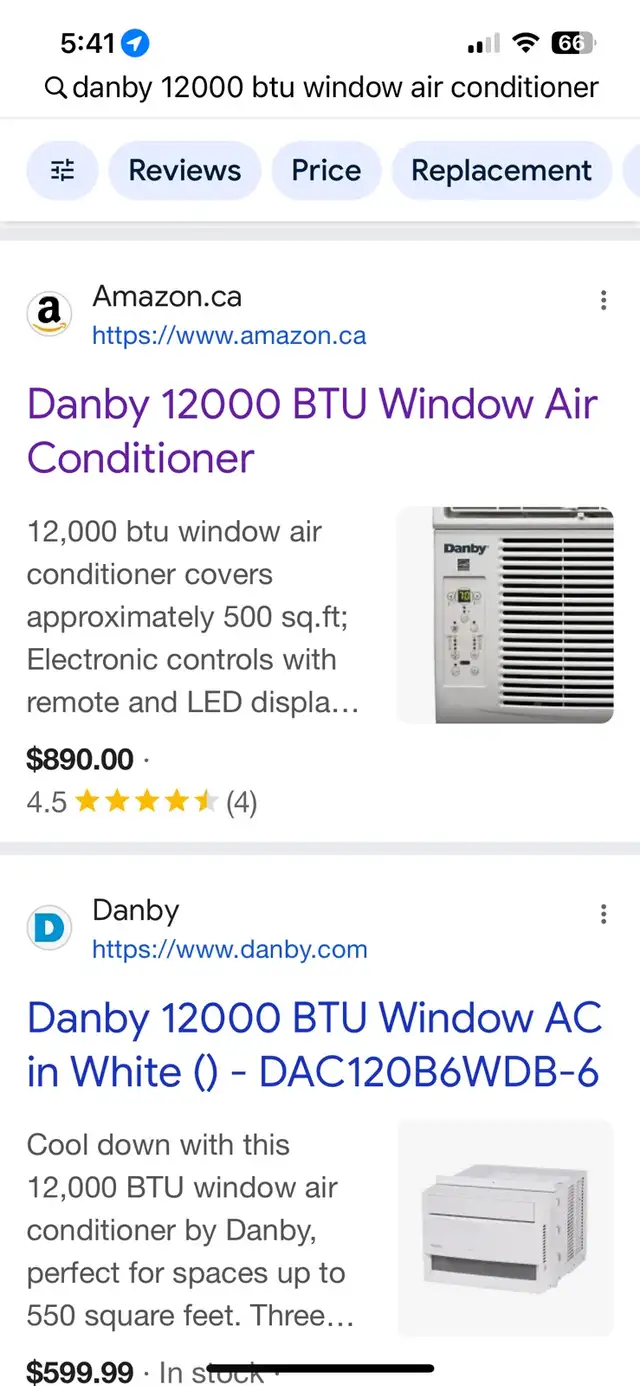Image resolution: width=640 pixels, height=1386 pixels.
Task: Open the Danby DAC120B6WDB-6 result link
Action: pos(314,1045)
